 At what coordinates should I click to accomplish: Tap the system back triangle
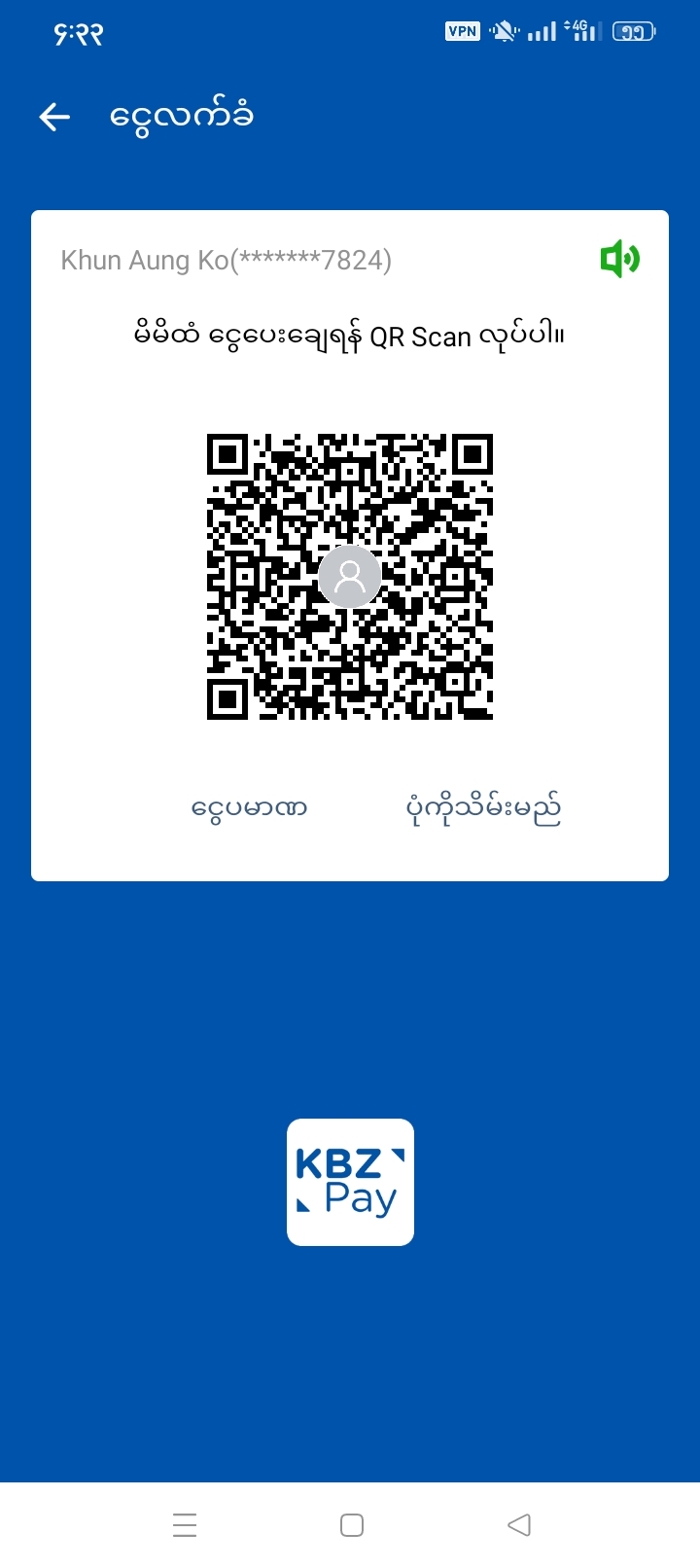tap(519, 1524)
